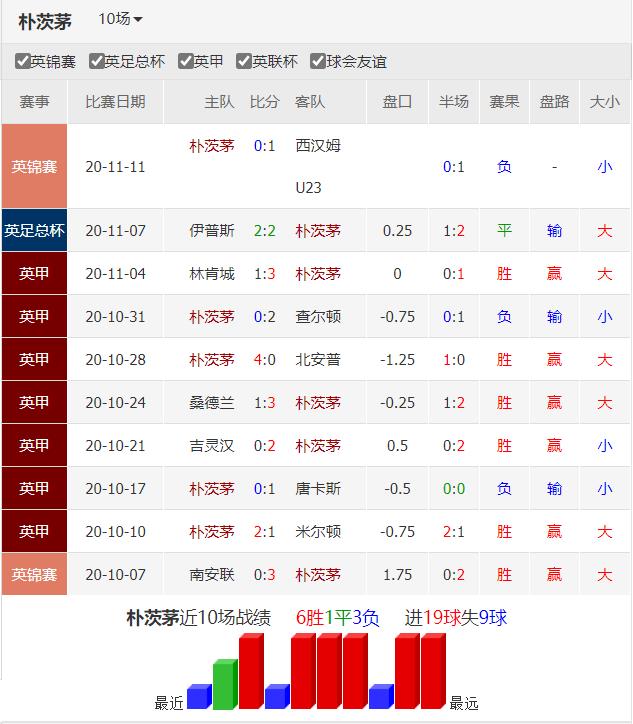Toggle the 英足总杯 checkbox

(97, 61)
